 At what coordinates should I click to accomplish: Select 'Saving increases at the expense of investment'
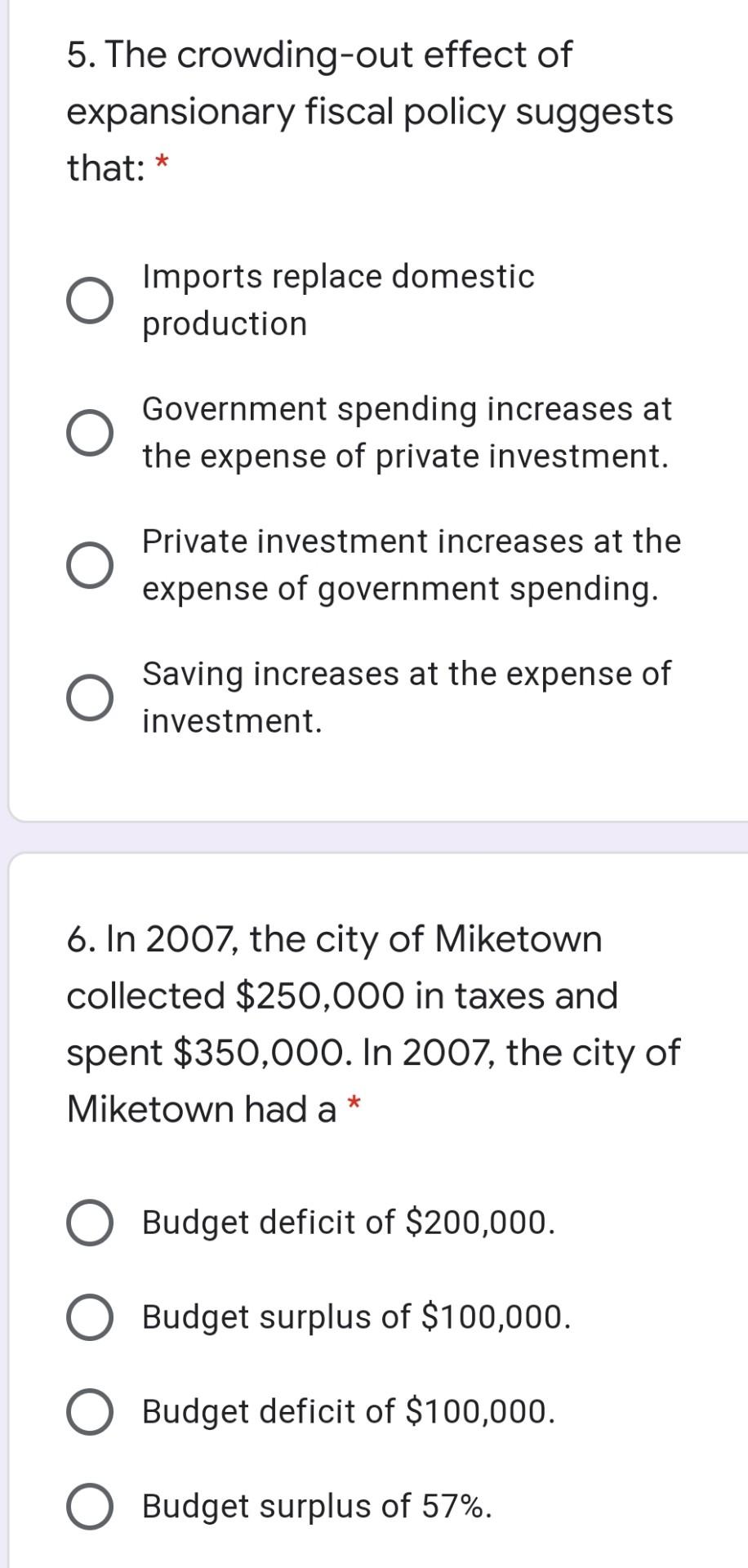point(90,697)
